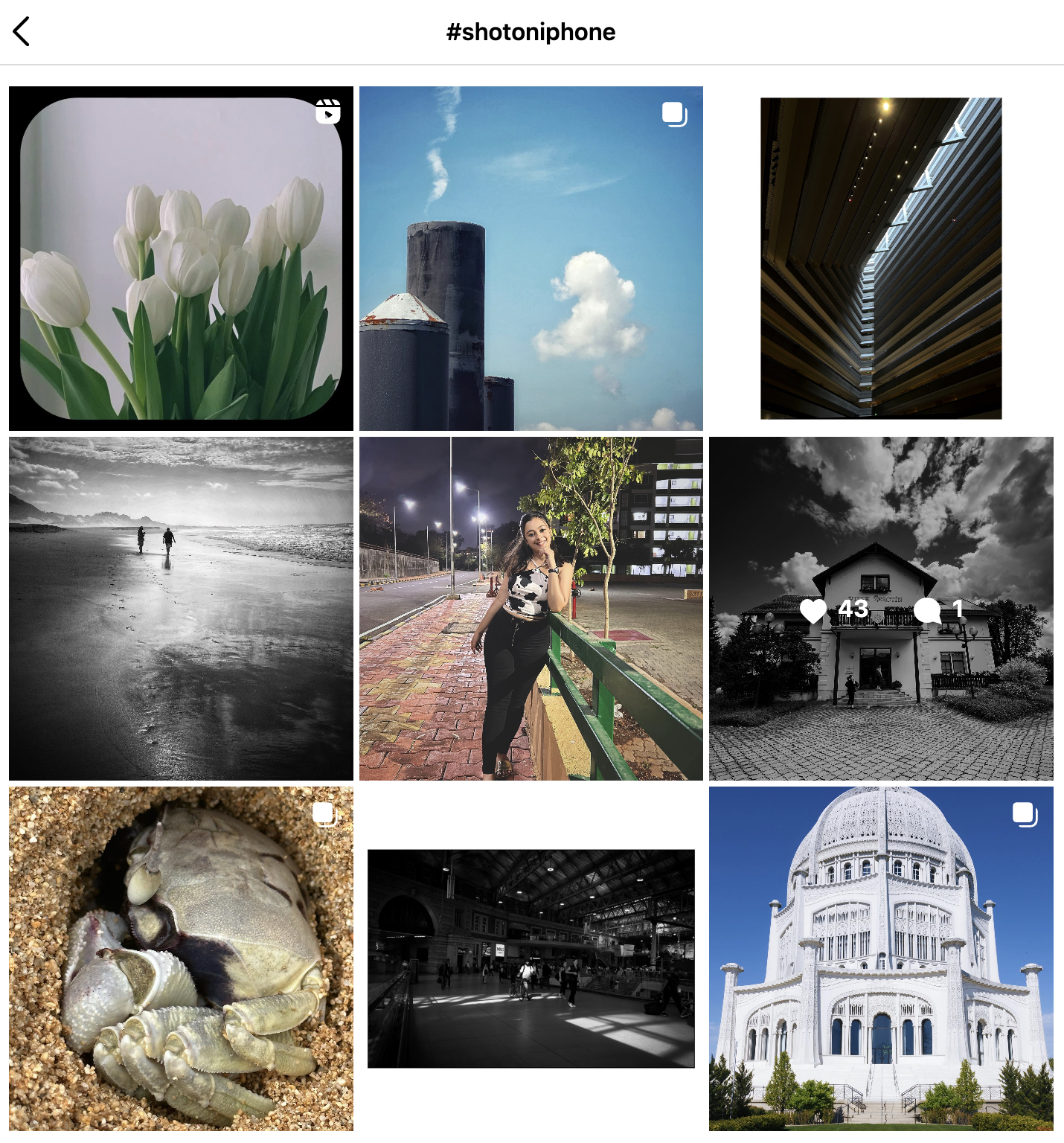This screenshot has height=1143, width=1064.
Task: View the black and white house post
Action: tap(882, 707)
